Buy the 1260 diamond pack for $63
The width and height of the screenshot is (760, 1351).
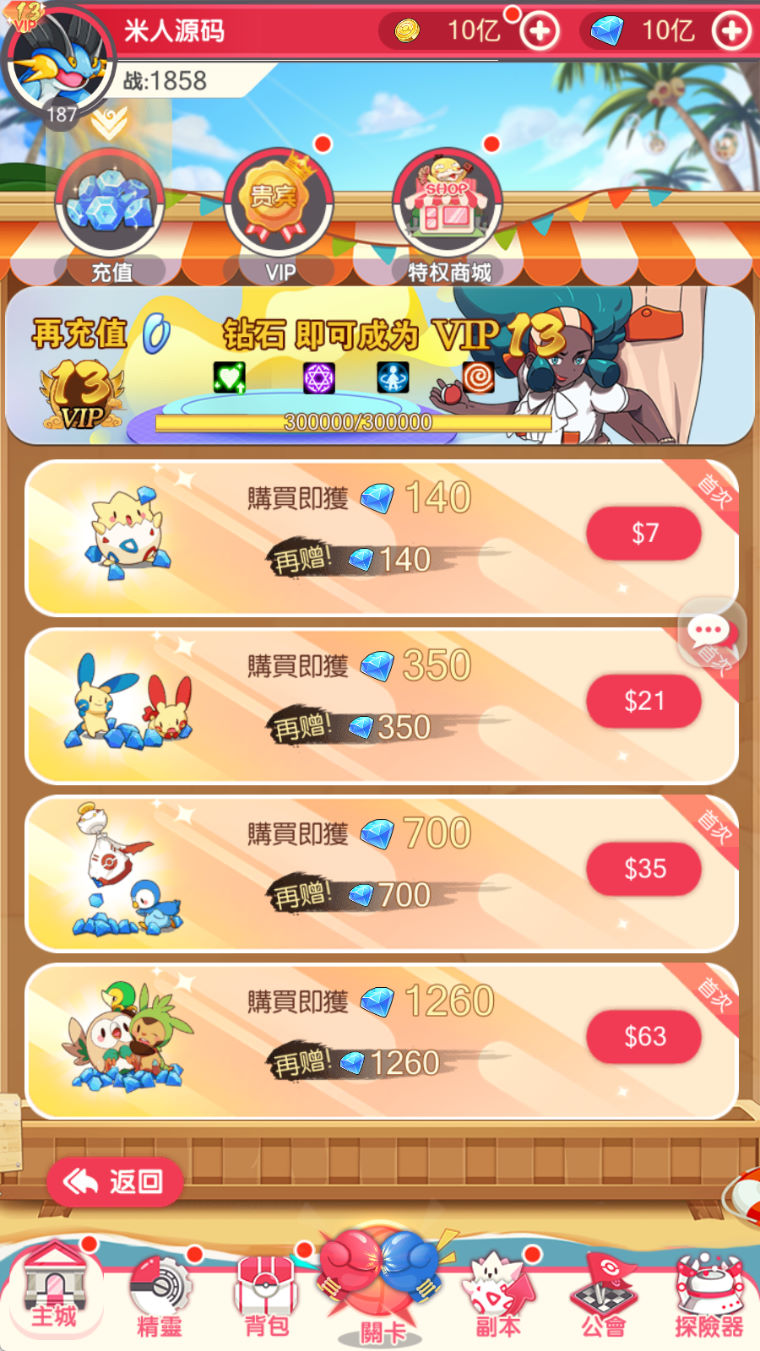pyautogui.click(x=644, y=1036)
